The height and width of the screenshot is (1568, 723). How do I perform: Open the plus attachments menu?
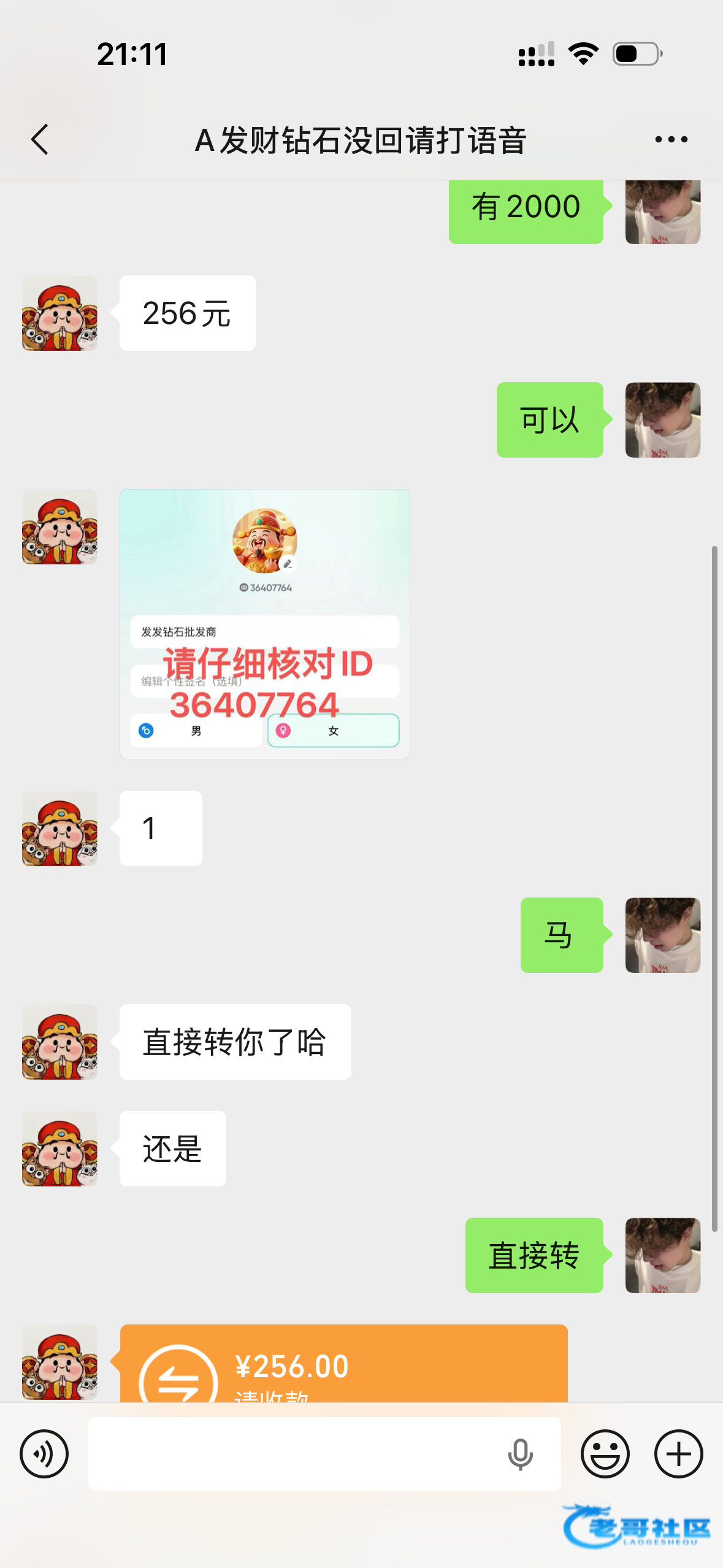[678, 1454]
